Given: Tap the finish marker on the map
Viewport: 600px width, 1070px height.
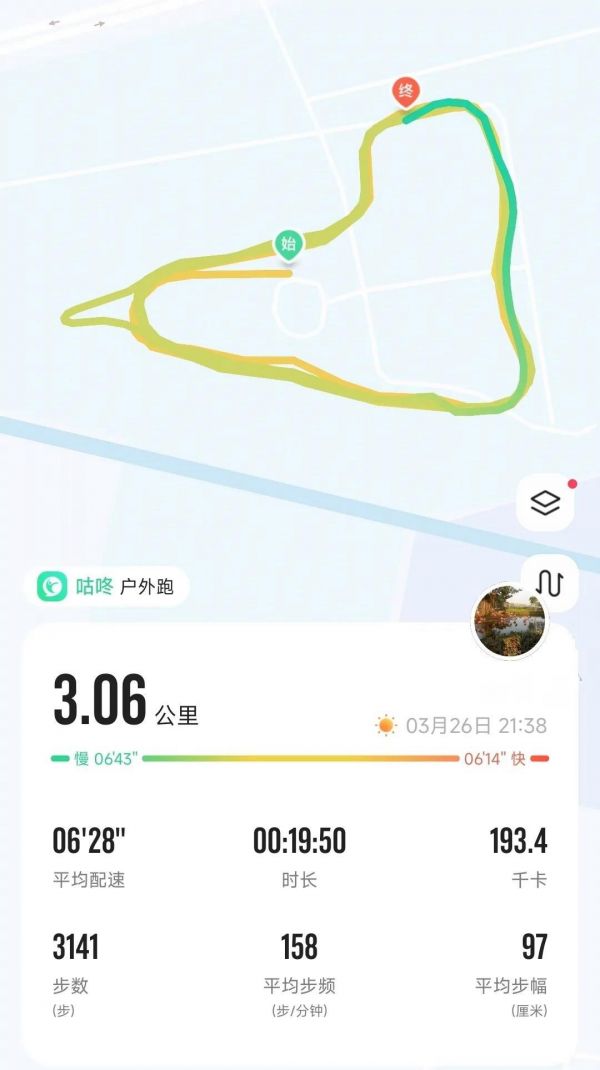Looking at the screenshot, I should click(405, 92).
